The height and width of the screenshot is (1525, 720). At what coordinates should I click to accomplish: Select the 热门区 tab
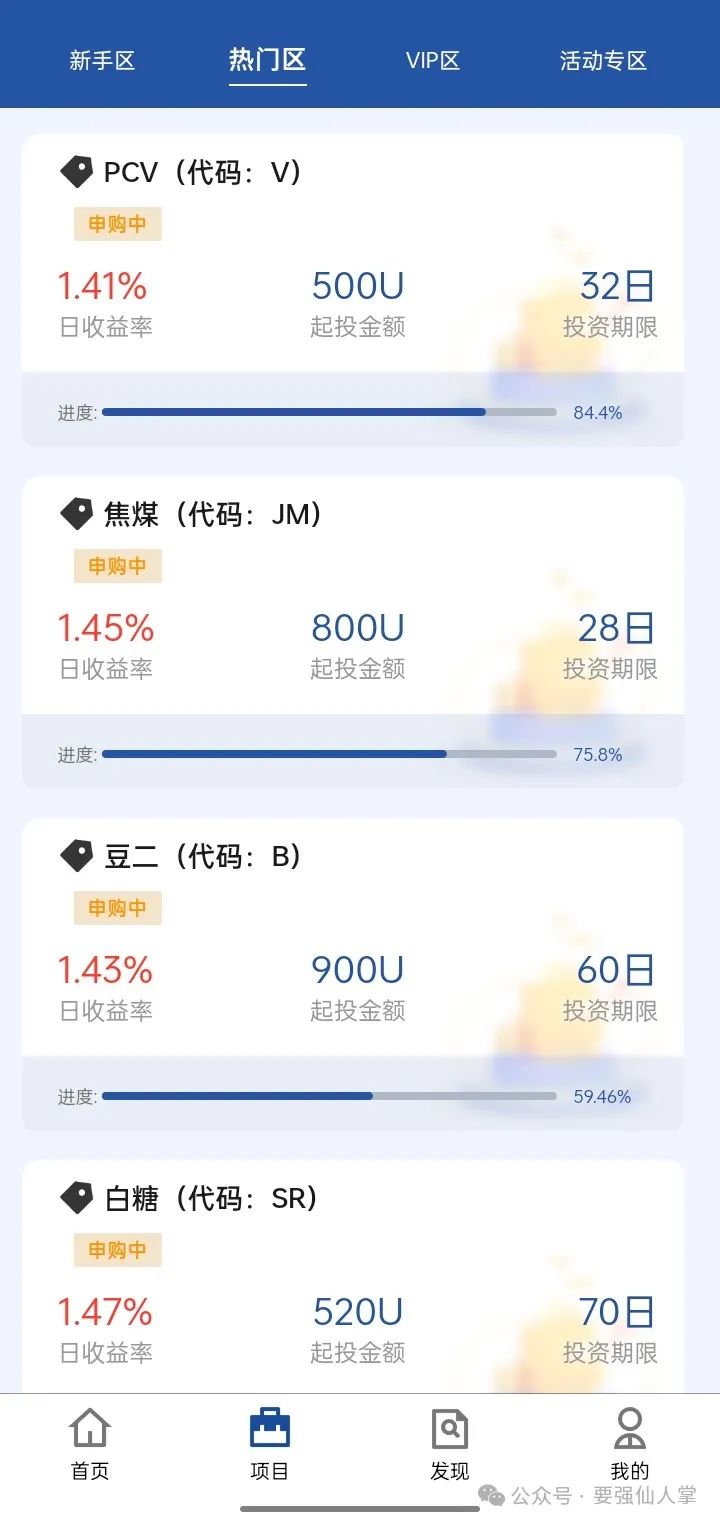[x=267, y=60]
